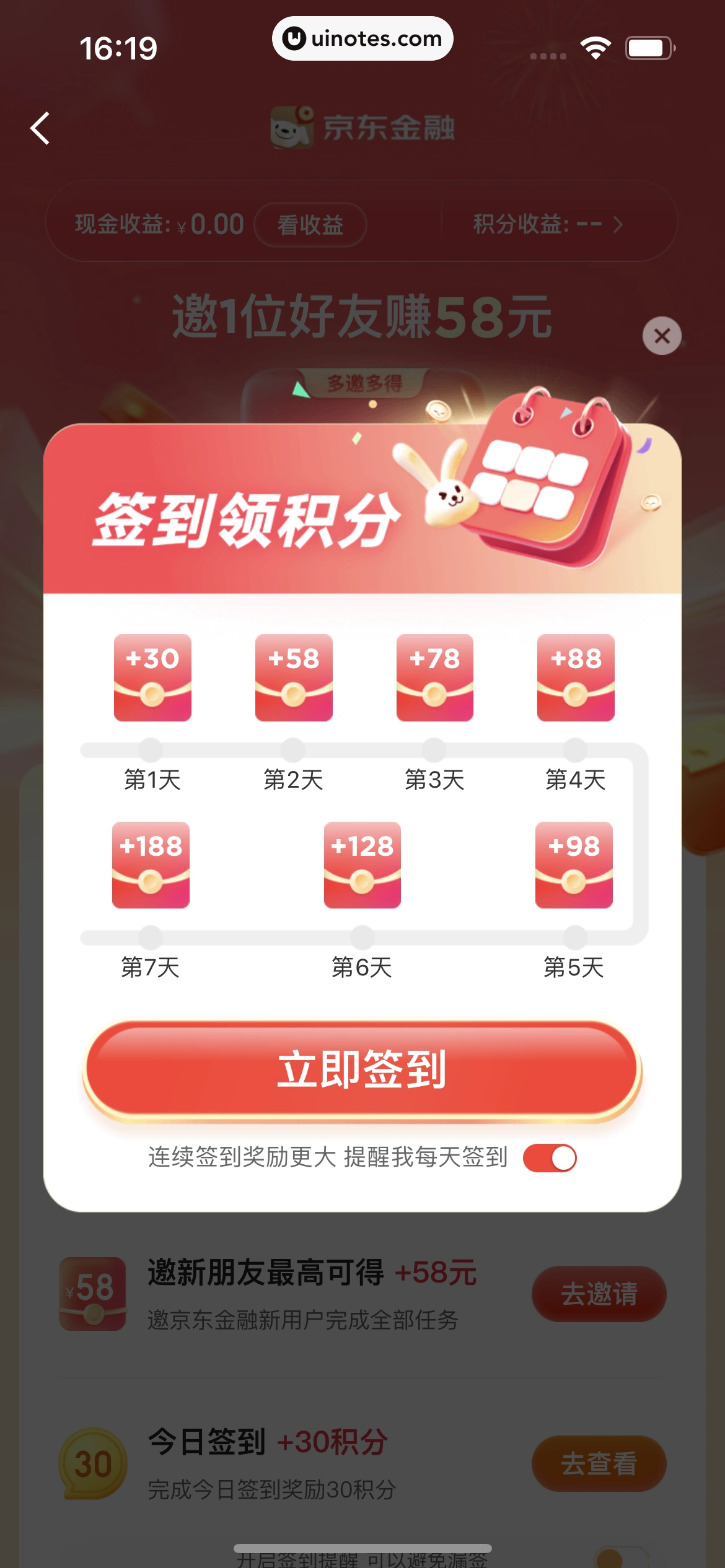The image size is (725, 1568).
Task: Tap the 看收益 button
Action: click(310, 225)
